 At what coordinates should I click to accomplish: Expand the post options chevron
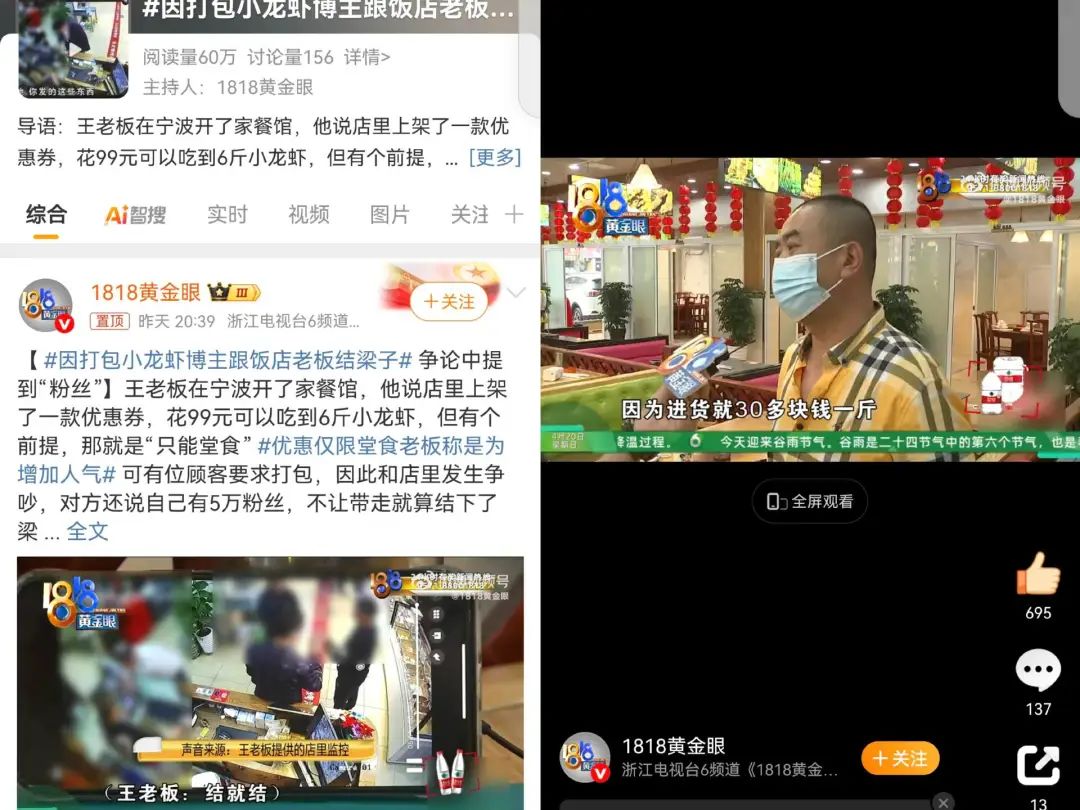(516, 293)
